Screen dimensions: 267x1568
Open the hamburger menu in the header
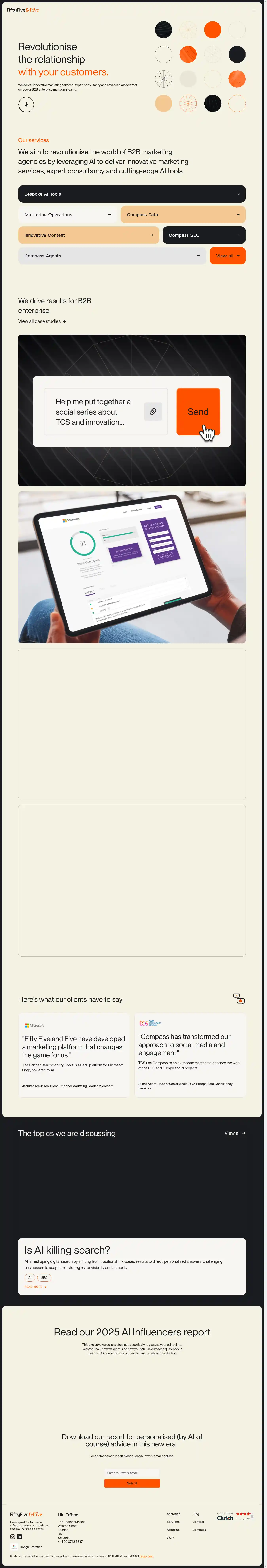coord(254,10)
